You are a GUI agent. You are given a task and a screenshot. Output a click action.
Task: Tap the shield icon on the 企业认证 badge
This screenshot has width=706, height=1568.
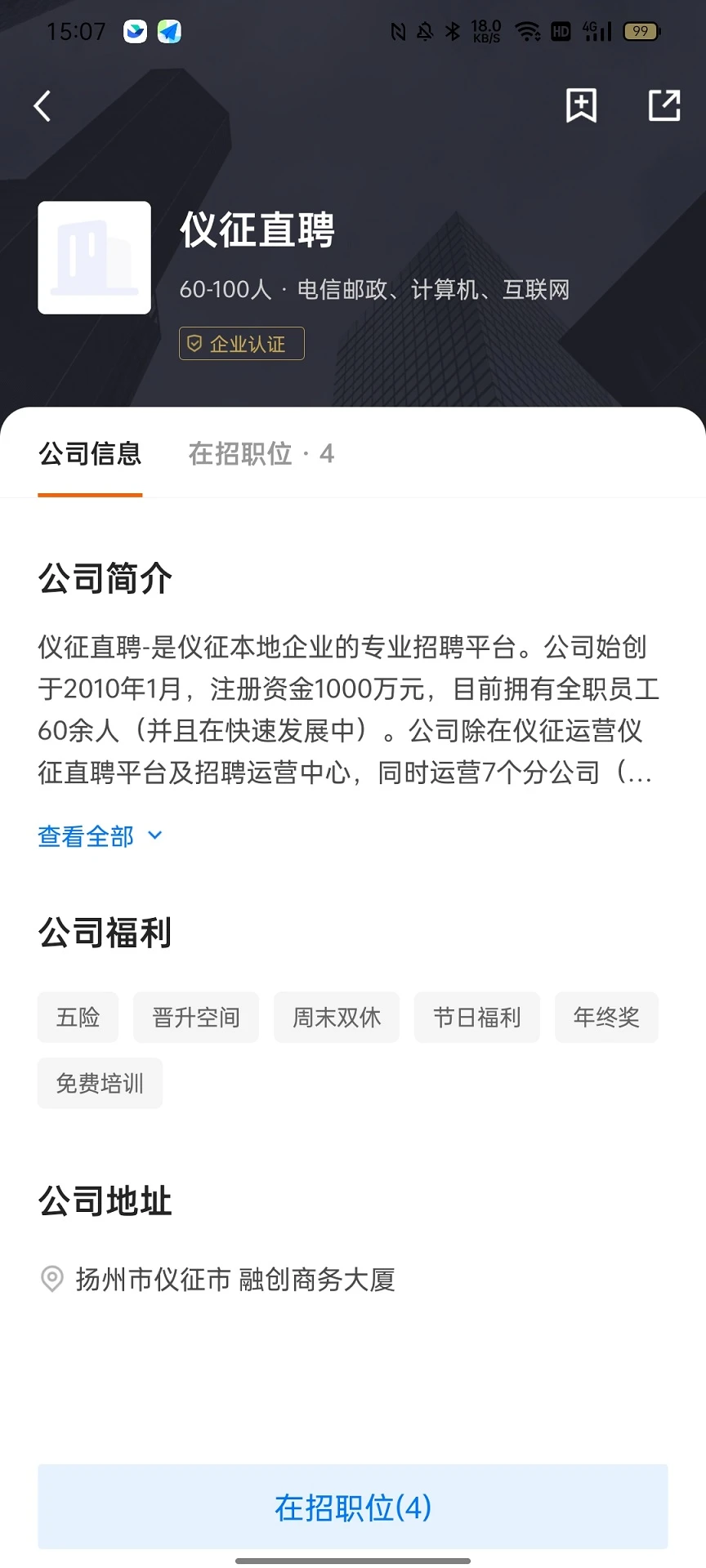click(194, 344)
